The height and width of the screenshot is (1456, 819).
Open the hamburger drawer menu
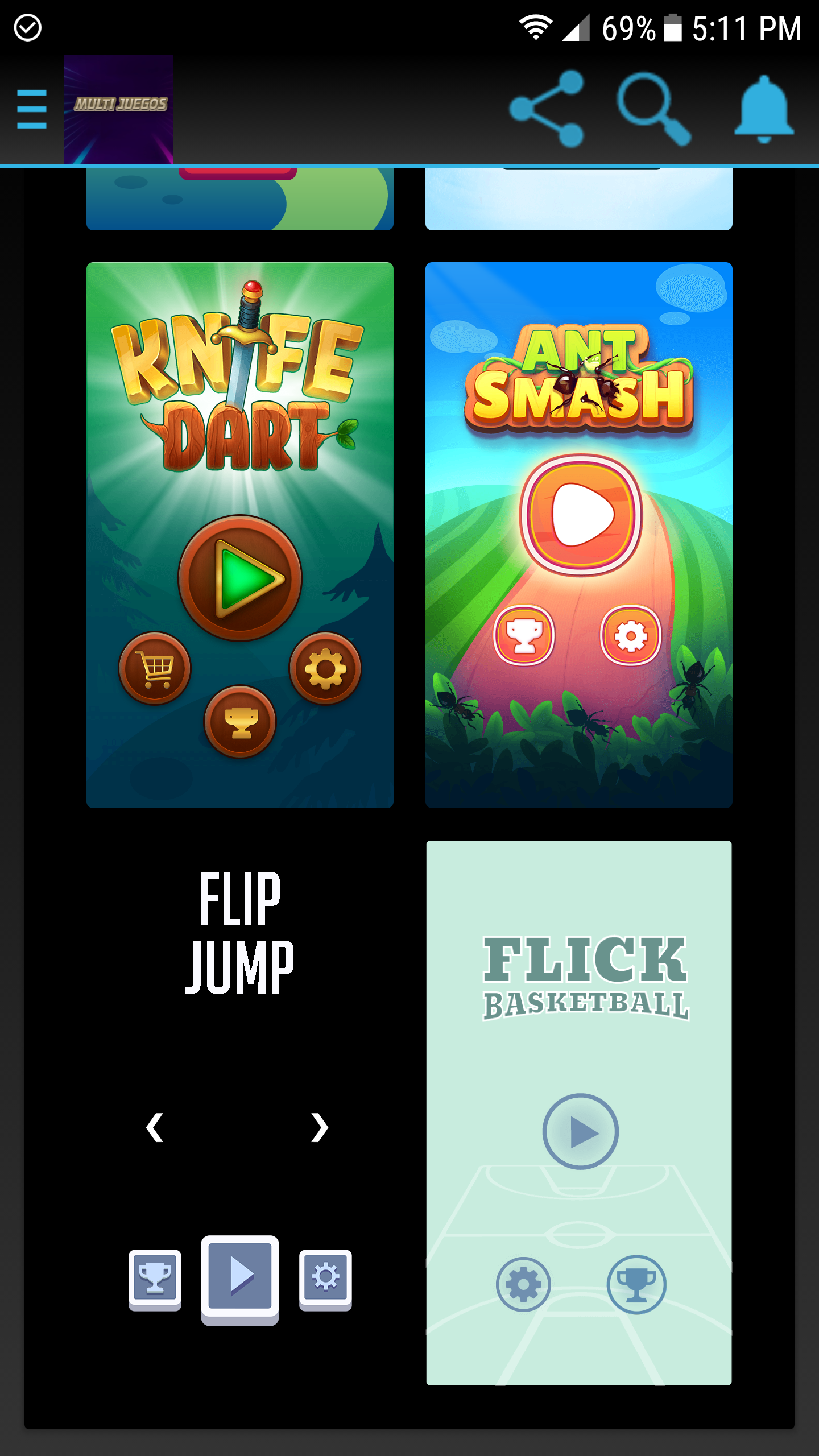pos(32,109)
